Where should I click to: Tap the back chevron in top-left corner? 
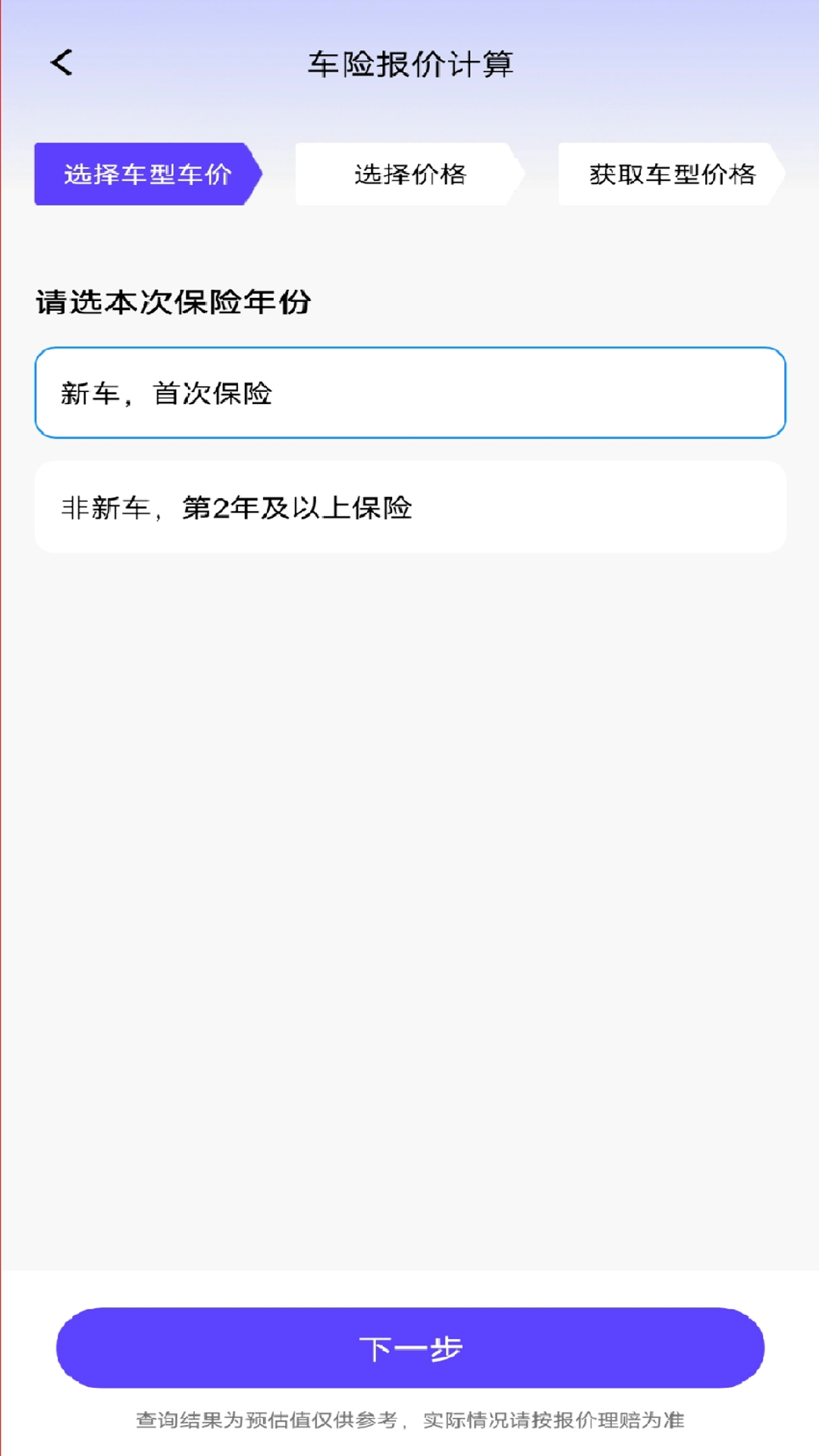61,64
